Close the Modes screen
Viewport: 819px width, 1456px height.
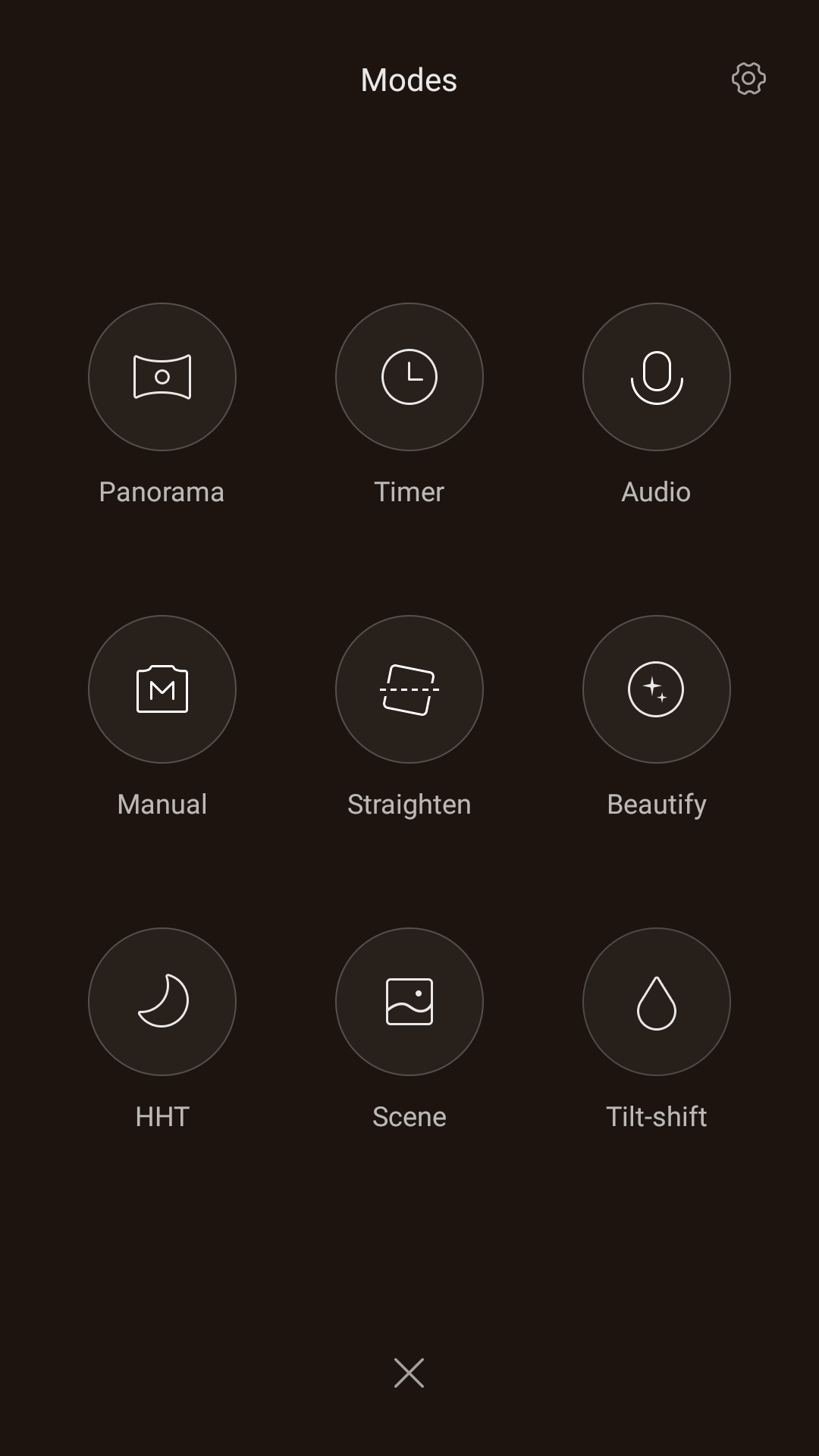(x=409, y=1373)
